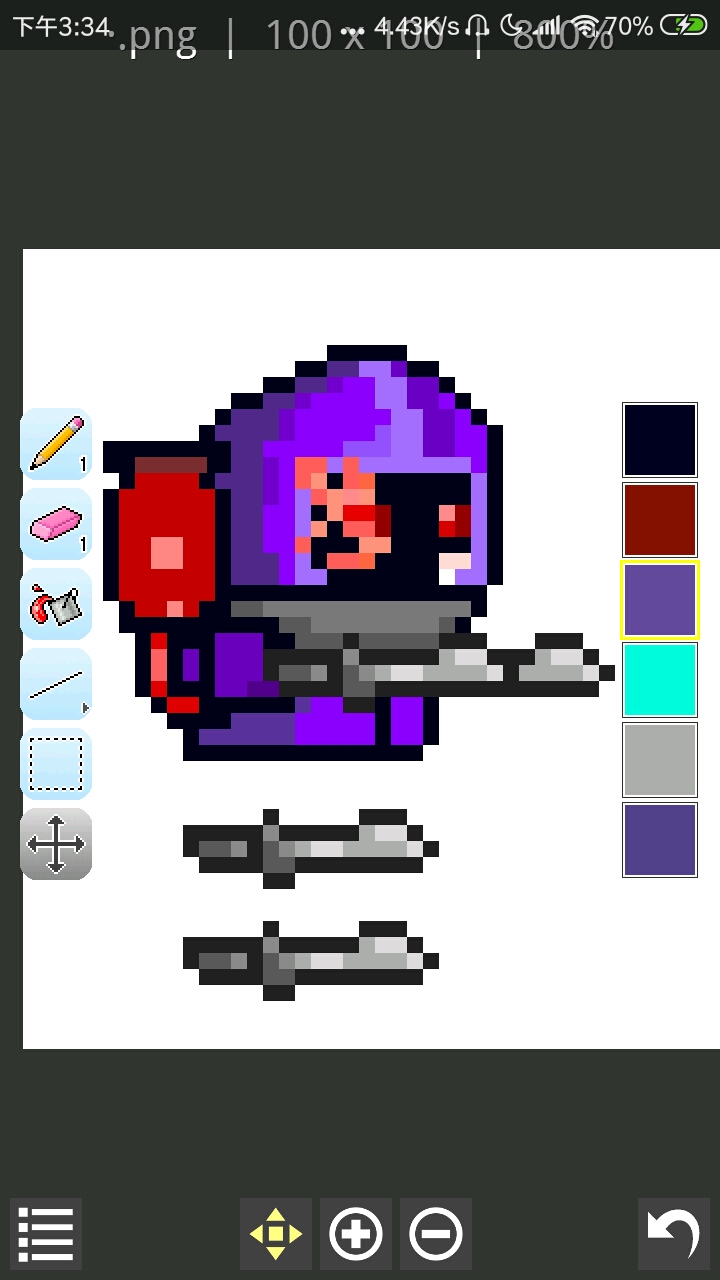This screenshot has width=720, height=1280.
Task: Pick the bottom dark purple swatch
Action: click(660, 840)
